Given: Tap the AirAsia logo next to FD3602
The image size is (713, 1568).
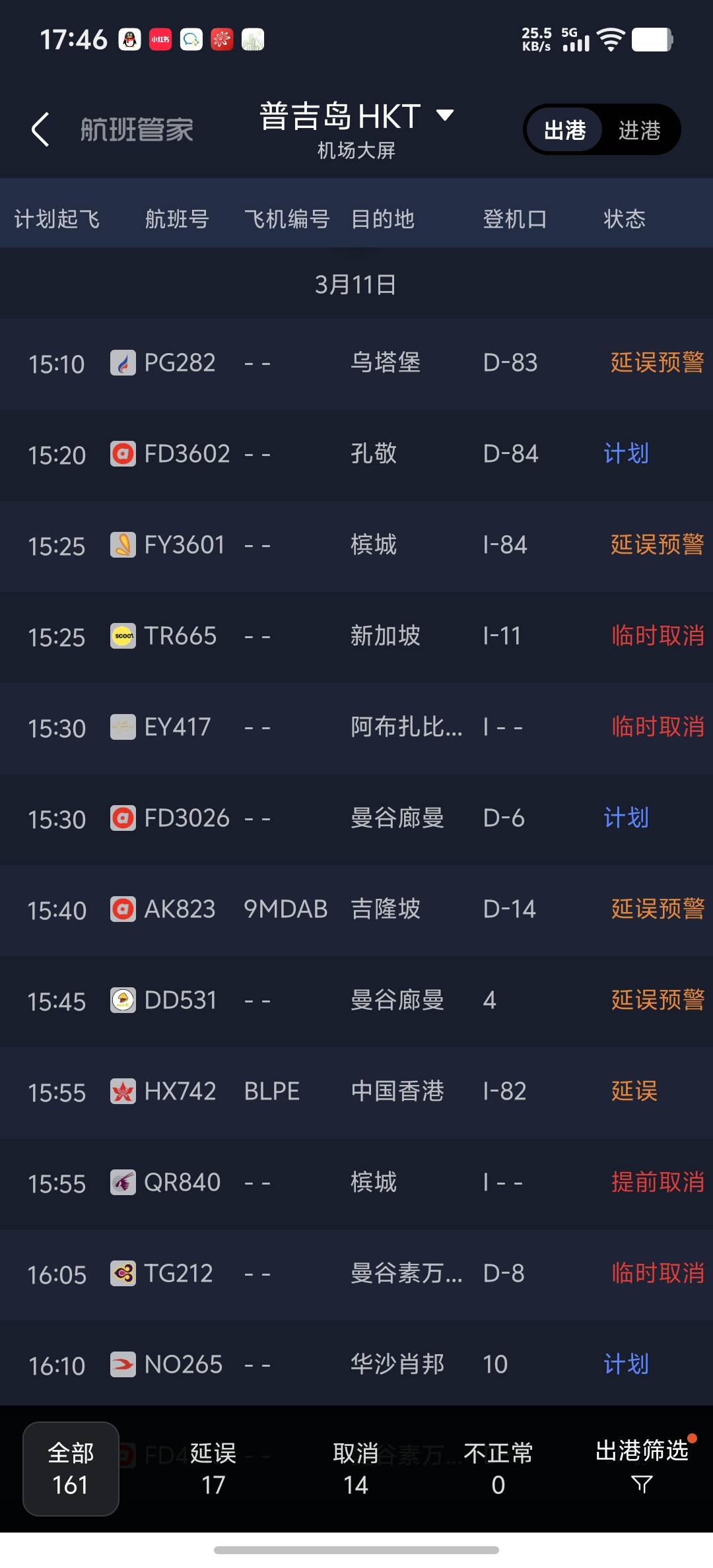Looking at the screenshot, I should [x=122, y=453].
